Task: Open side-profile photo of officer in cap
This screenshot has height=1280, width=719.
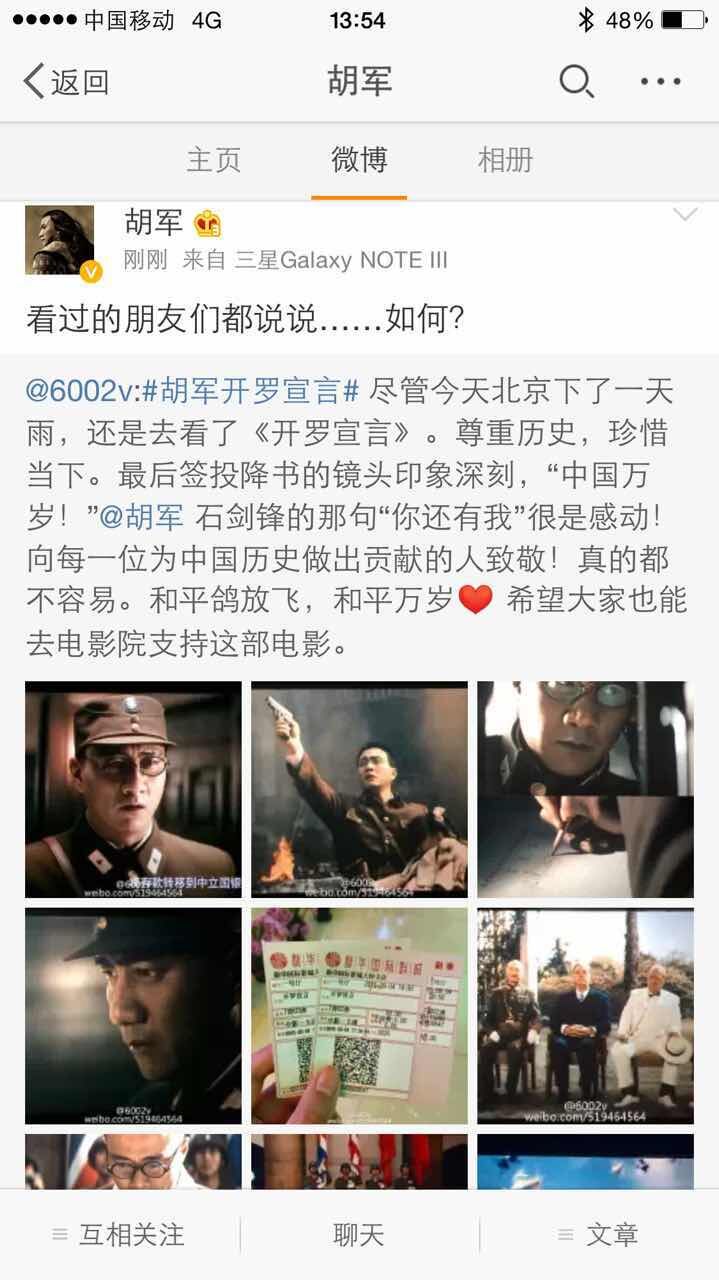Action: 133,1015
